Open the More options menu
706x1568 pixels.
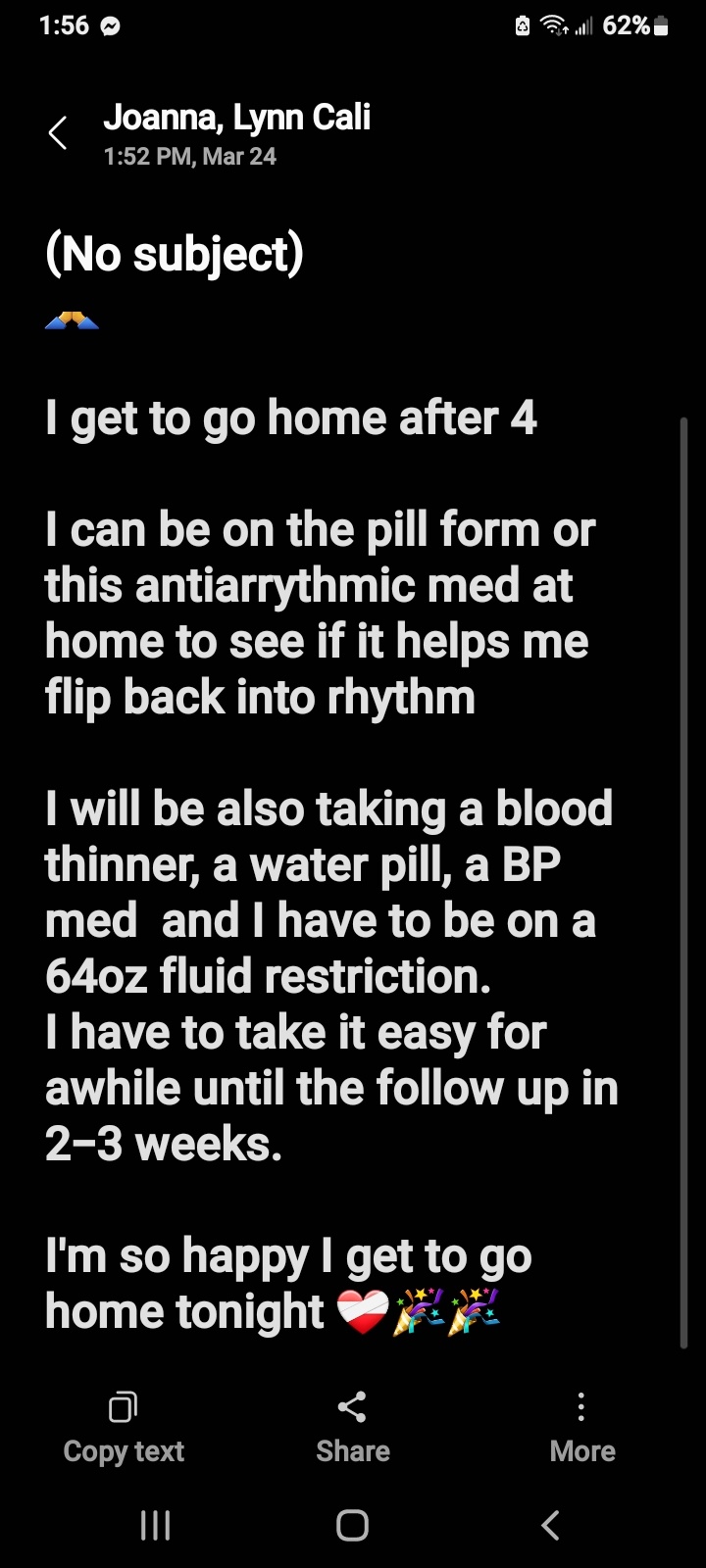(581, 1427)
